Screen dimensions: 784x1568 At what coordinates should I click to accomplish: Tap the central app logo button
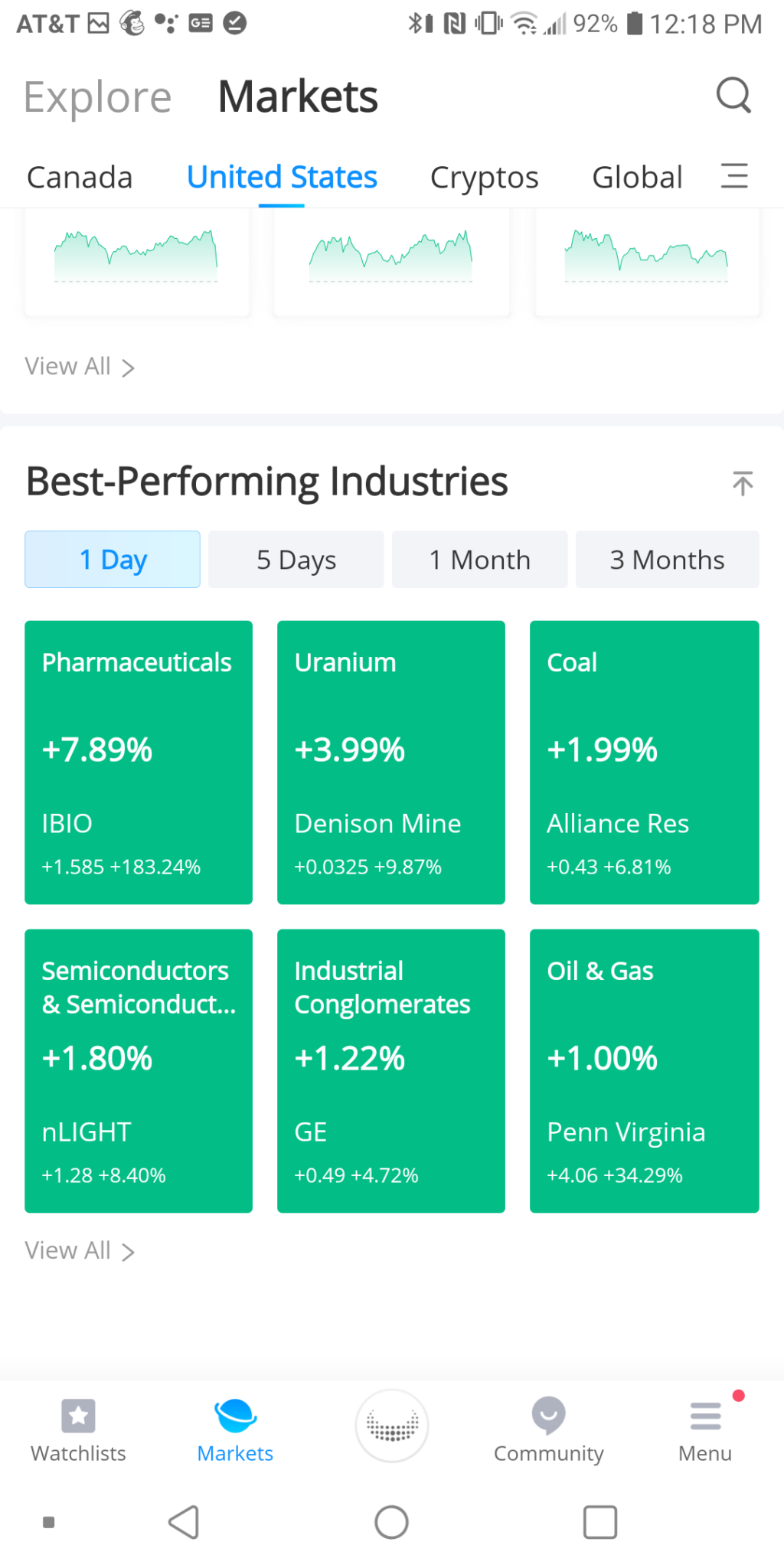[x=391, y=1424]
